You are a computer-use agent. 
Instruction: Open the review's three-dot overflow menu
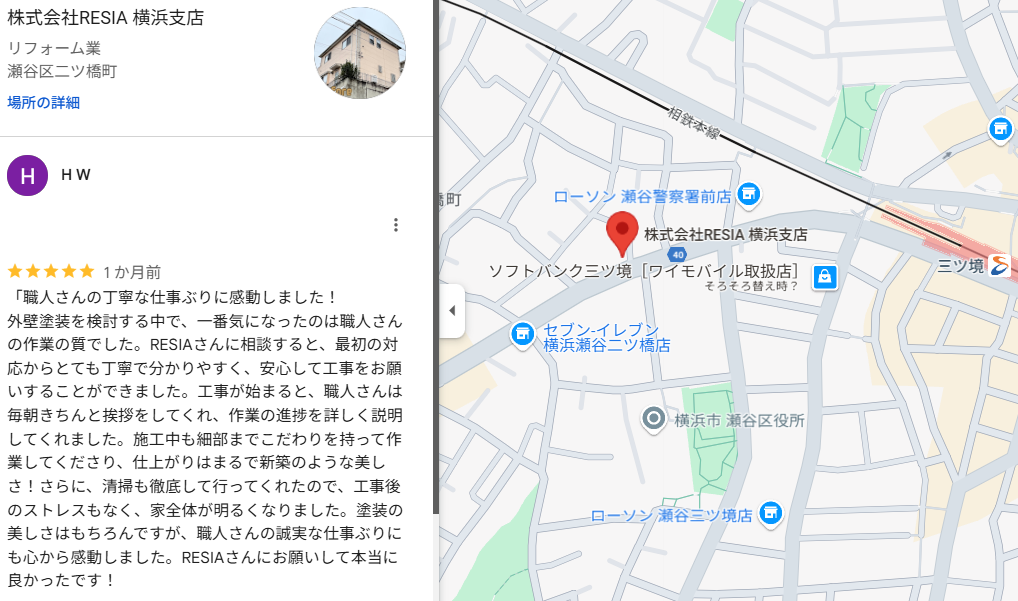click(396, 225)
